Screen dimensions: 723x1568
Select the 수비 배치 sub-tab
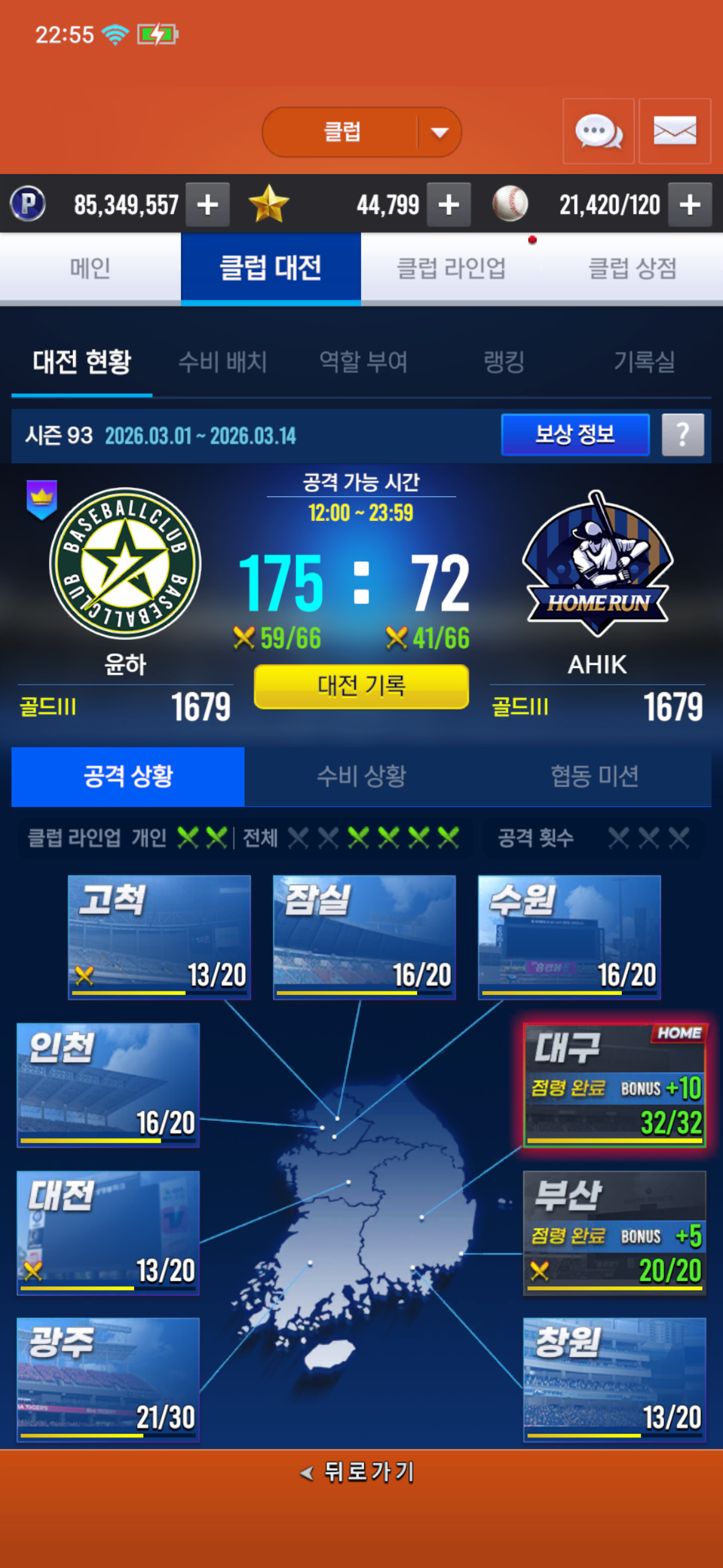coord(223,362)
